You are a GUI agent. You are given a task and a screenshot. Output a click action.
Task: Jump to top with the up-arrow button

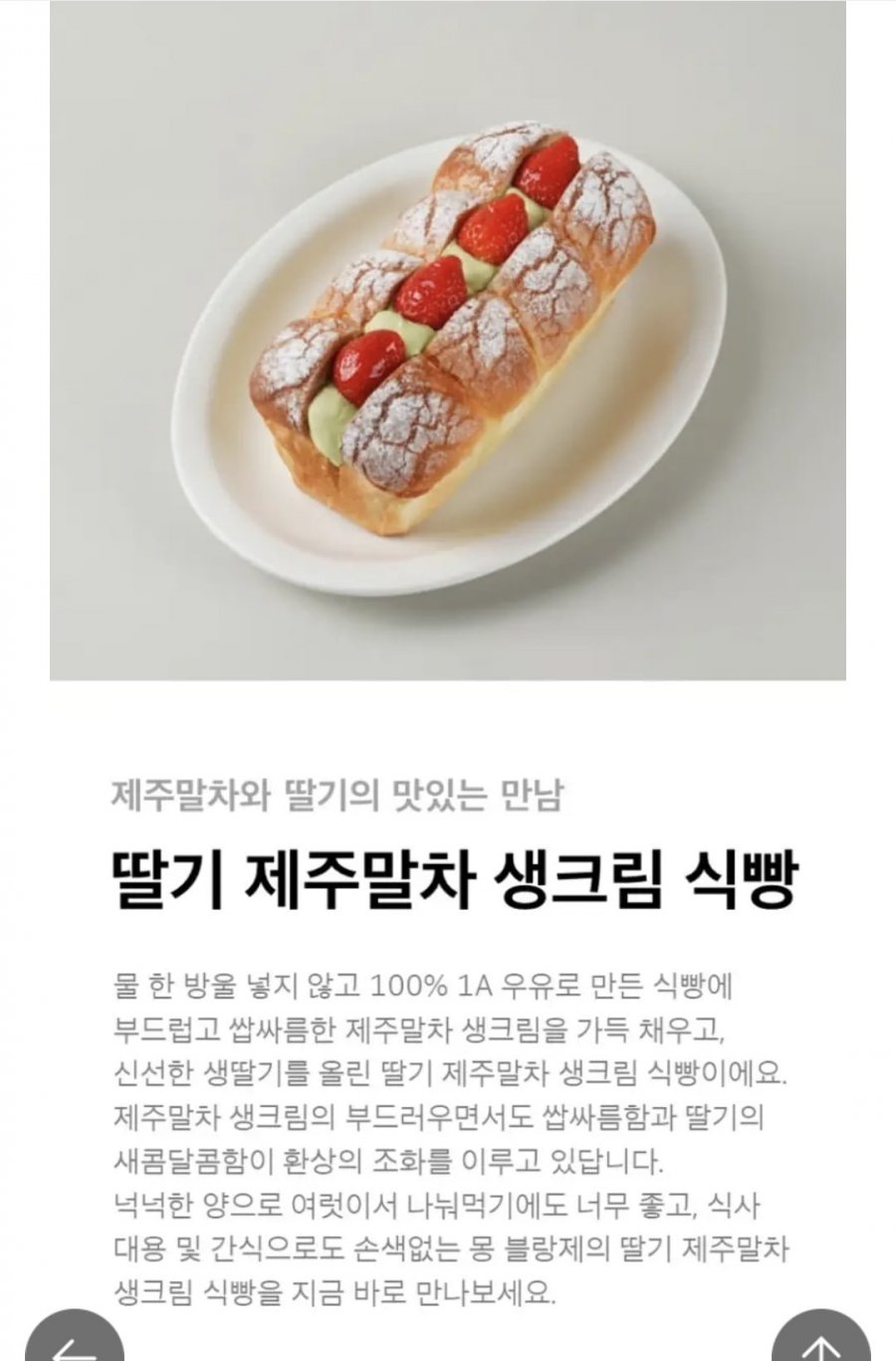point(820,1340)
